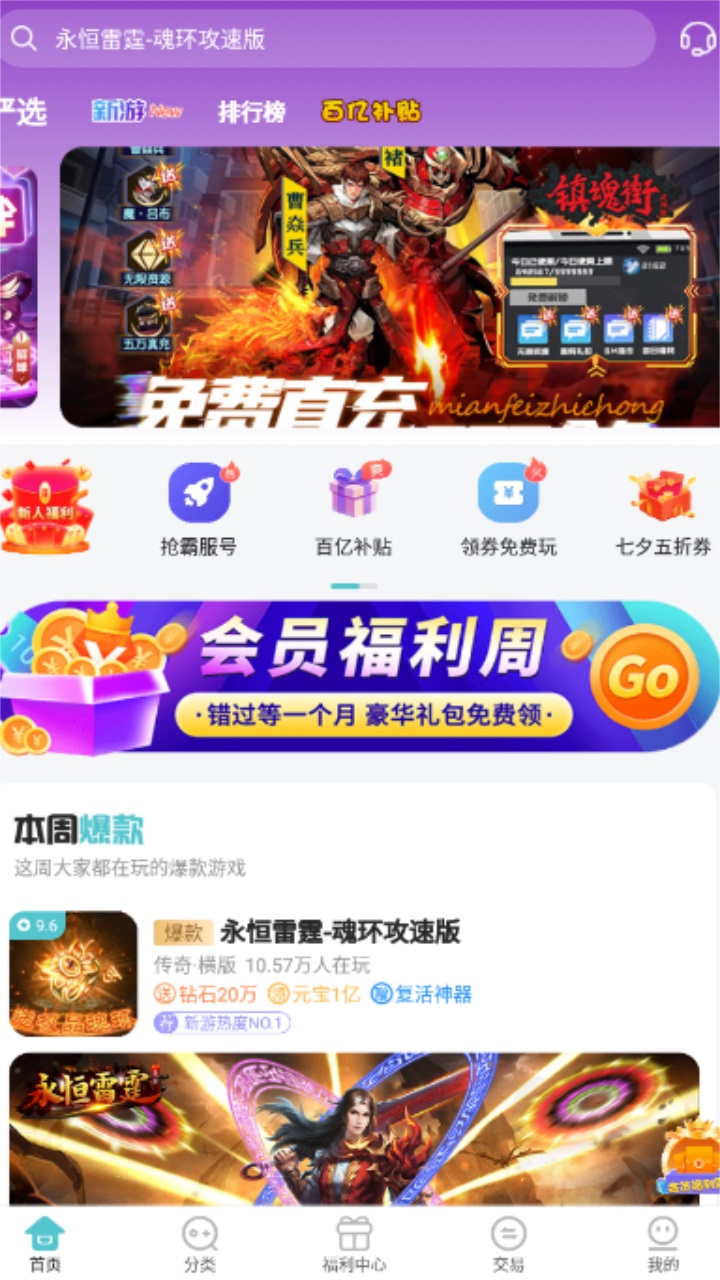Switch to the 百亿补贴 top tab
The height and width of the screenshot is (1280, 720).
[370, 111]
